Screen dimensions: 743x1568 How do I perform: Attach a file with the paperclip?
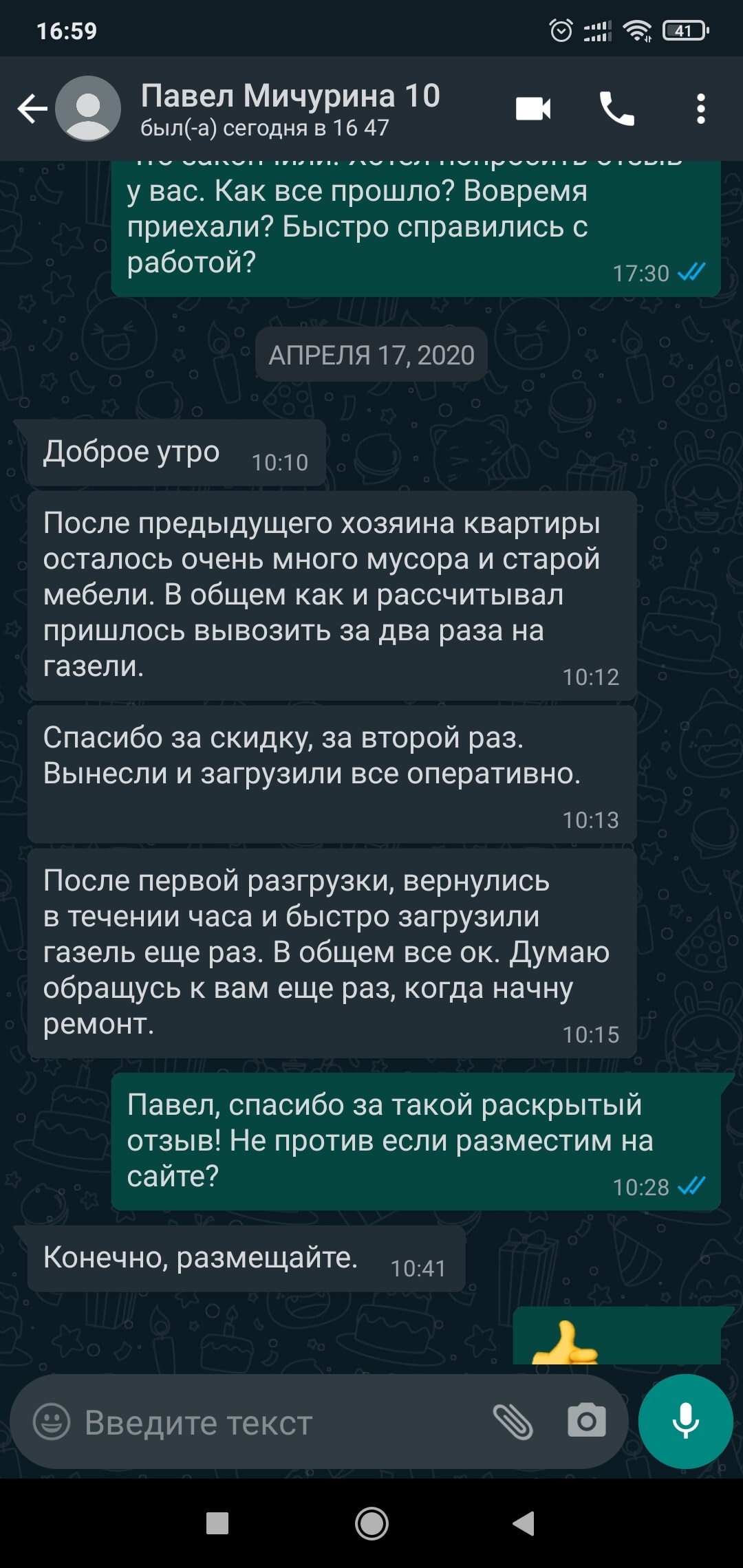click(513, 1422)
